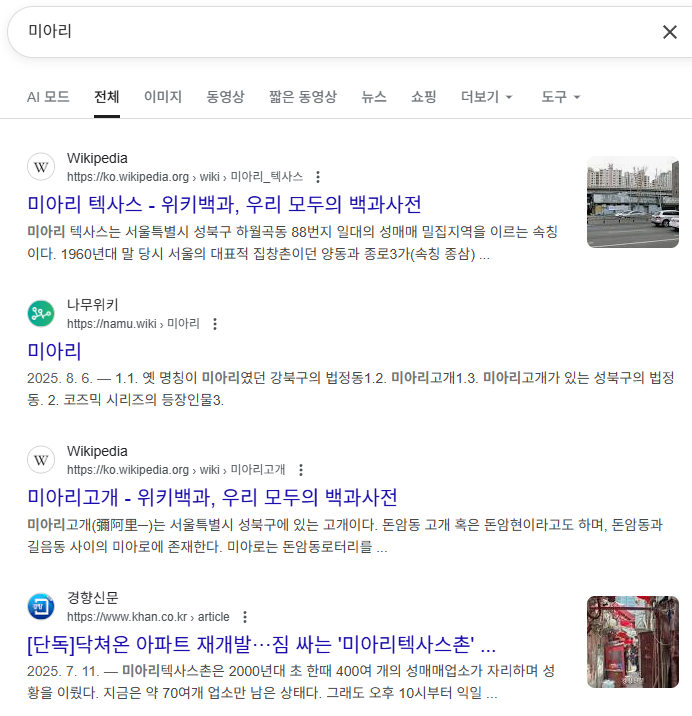Open the 짧은 동영상 tab
This screenshot has height=716, width=692.
click(x=303, y=97)
